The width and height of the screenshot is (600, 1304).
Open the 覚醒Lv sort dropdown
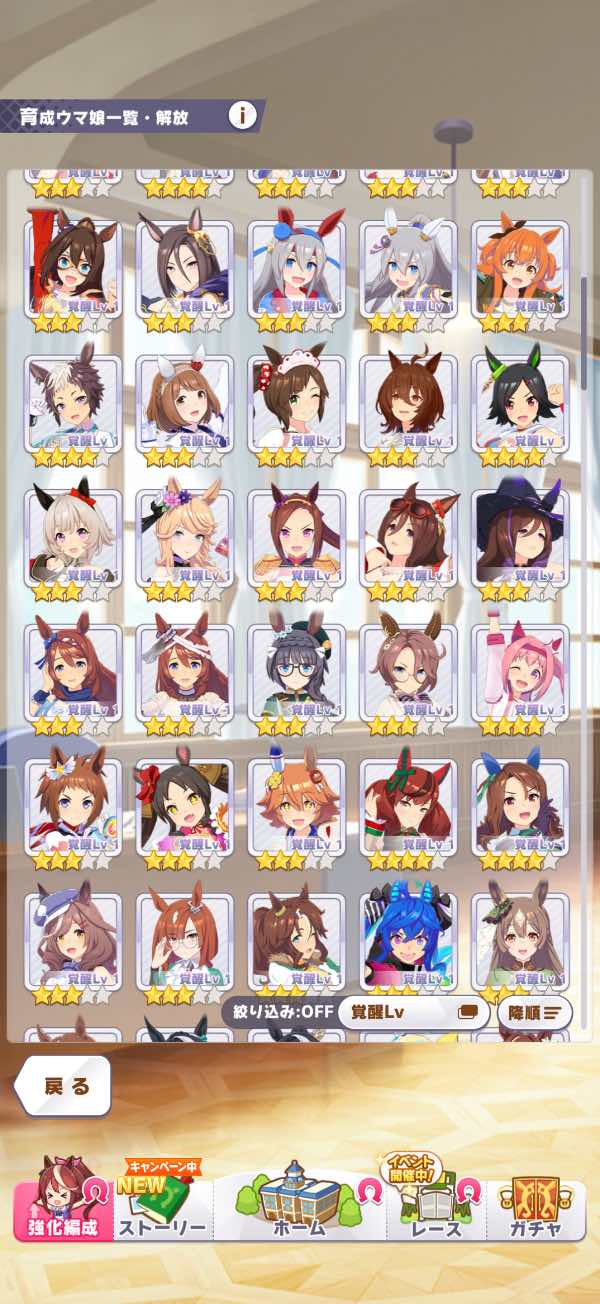(413, 1012)
